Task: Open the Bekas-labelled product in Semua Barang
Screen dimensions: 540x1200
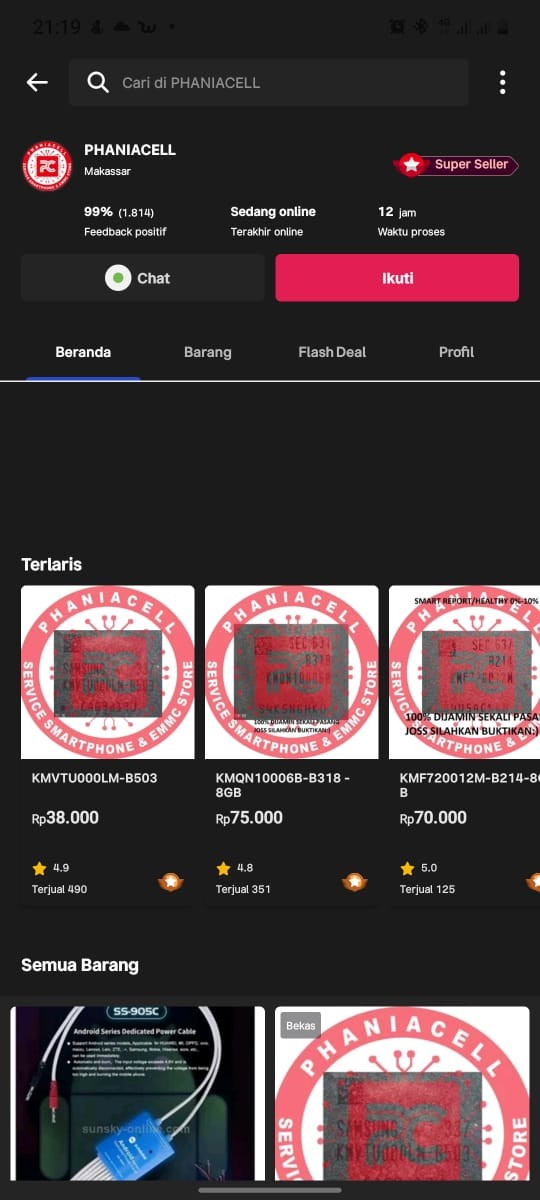Action: click(402, 1094)
